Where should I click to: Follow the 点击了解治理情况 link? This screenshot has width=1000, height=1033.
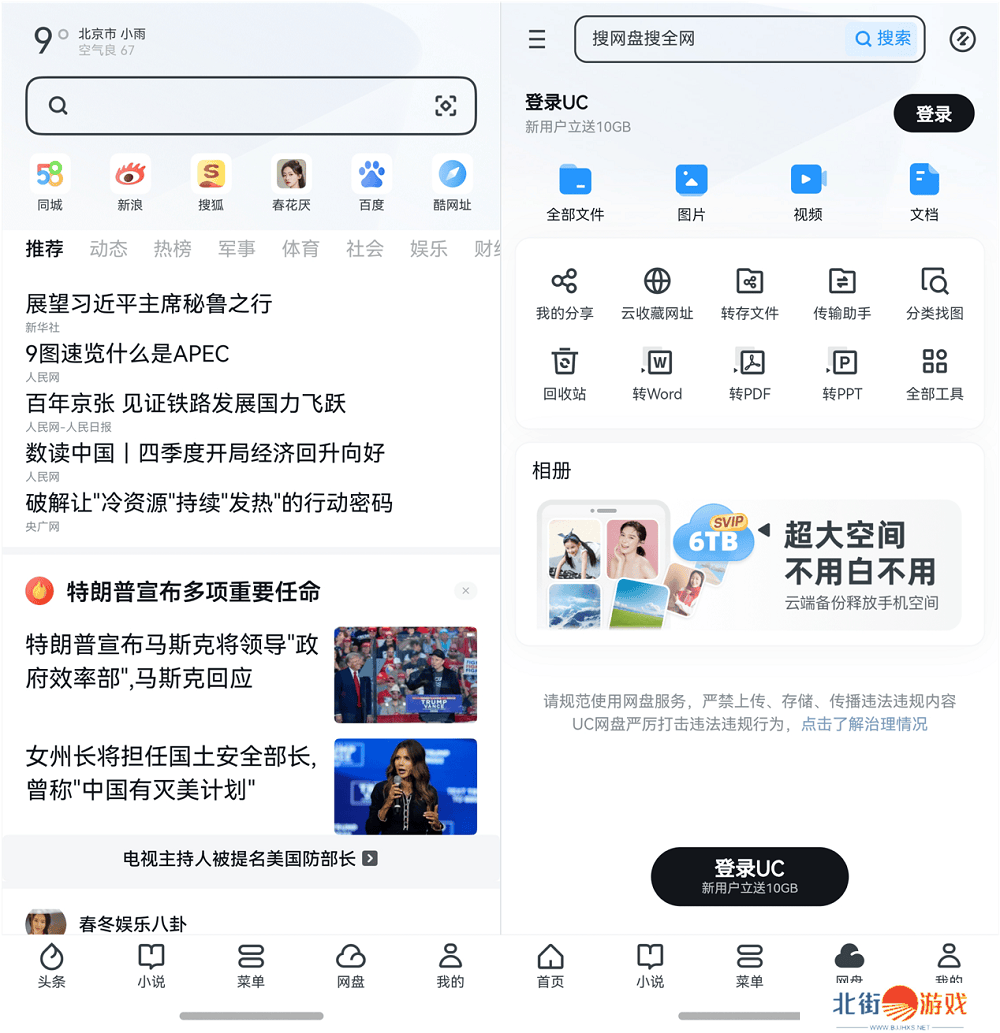point(864,724)
